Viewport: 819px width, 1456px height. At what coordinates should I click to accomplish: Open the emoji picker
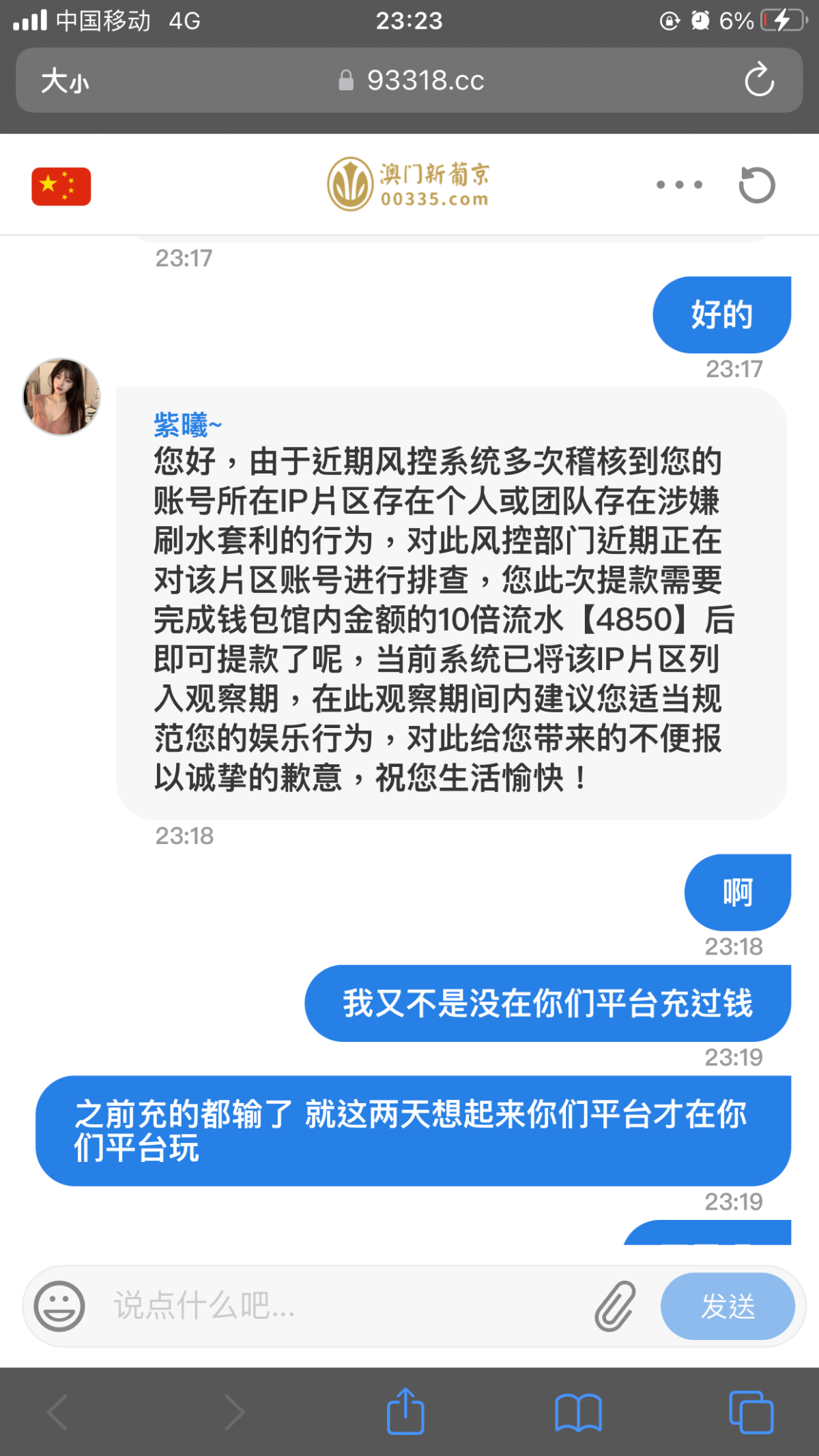[59, 1306]
